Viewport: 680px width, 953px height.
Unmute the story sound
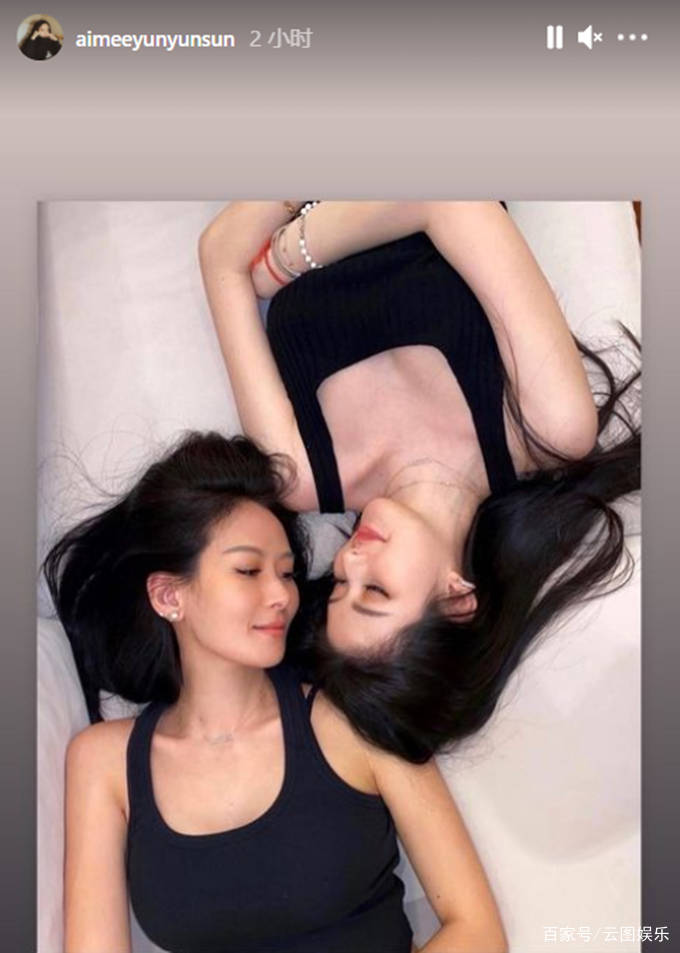[x=590, y=38]
